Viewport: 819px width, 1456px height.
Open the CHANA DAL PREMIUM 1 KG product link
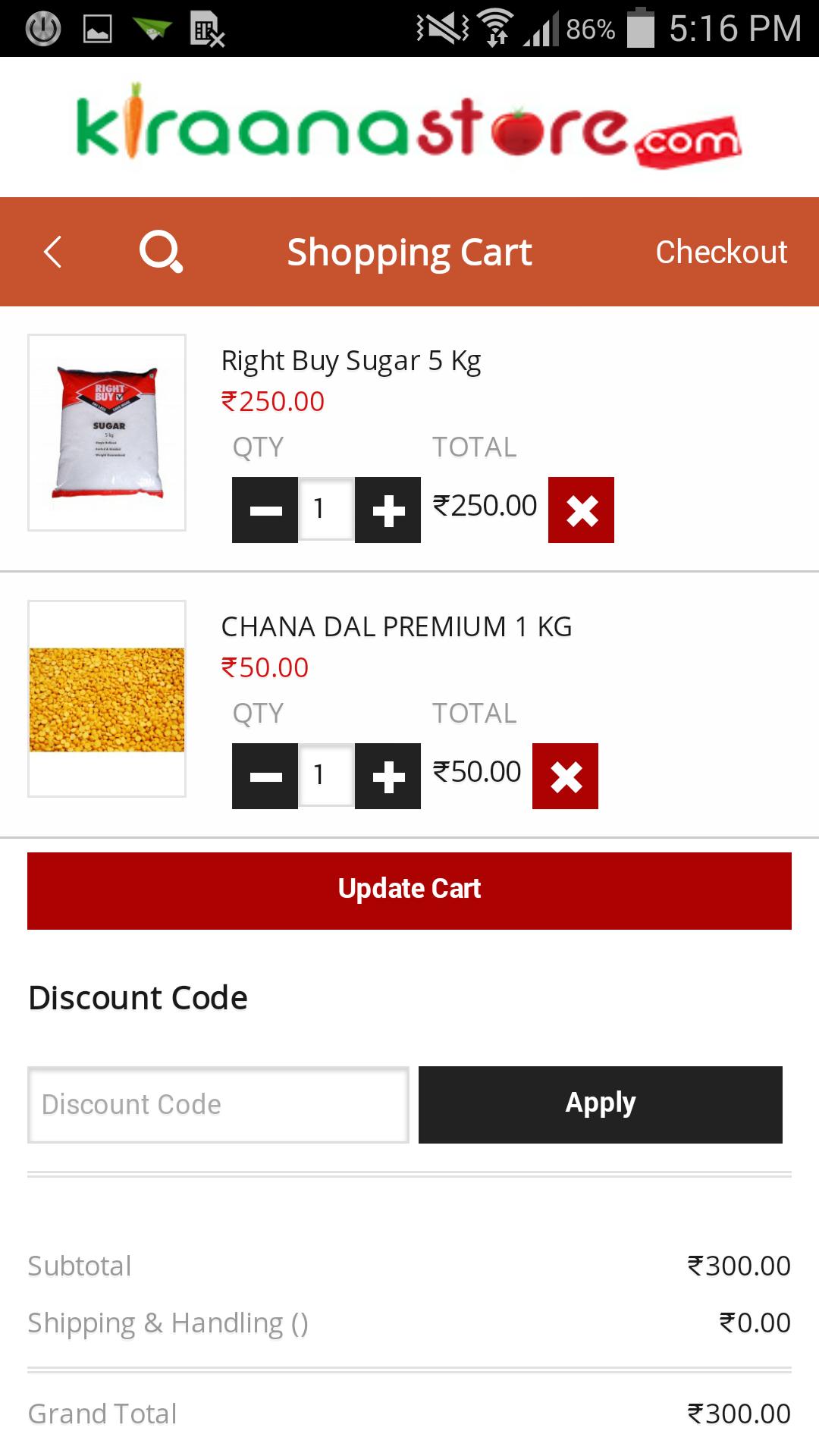pos(396,627)
